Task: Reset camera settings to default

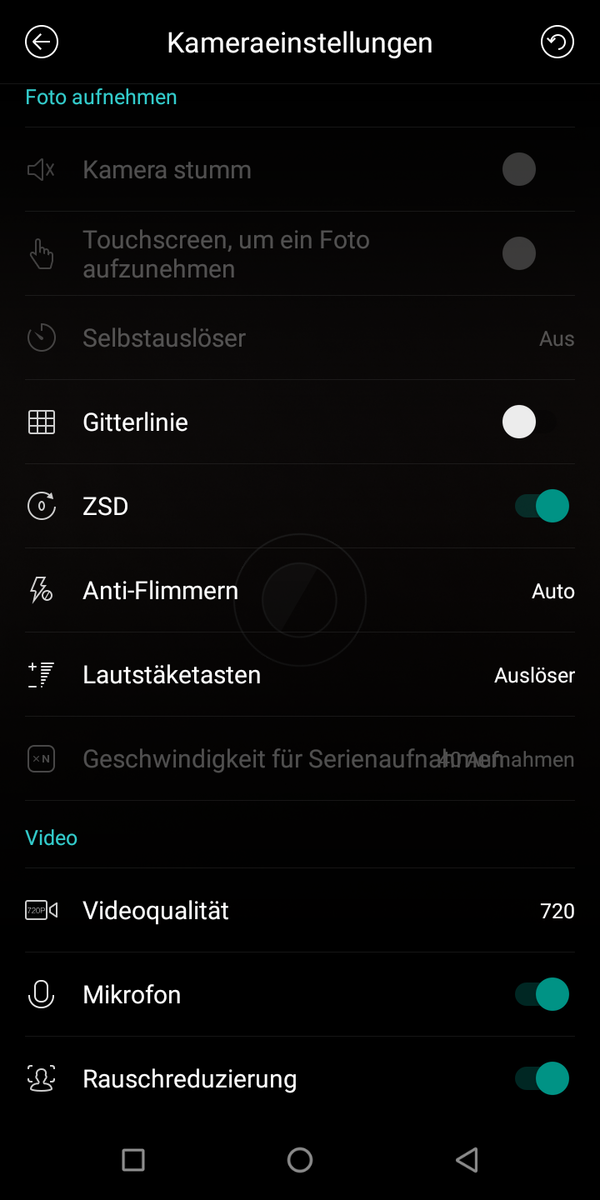Action: [x=557, y=42]
